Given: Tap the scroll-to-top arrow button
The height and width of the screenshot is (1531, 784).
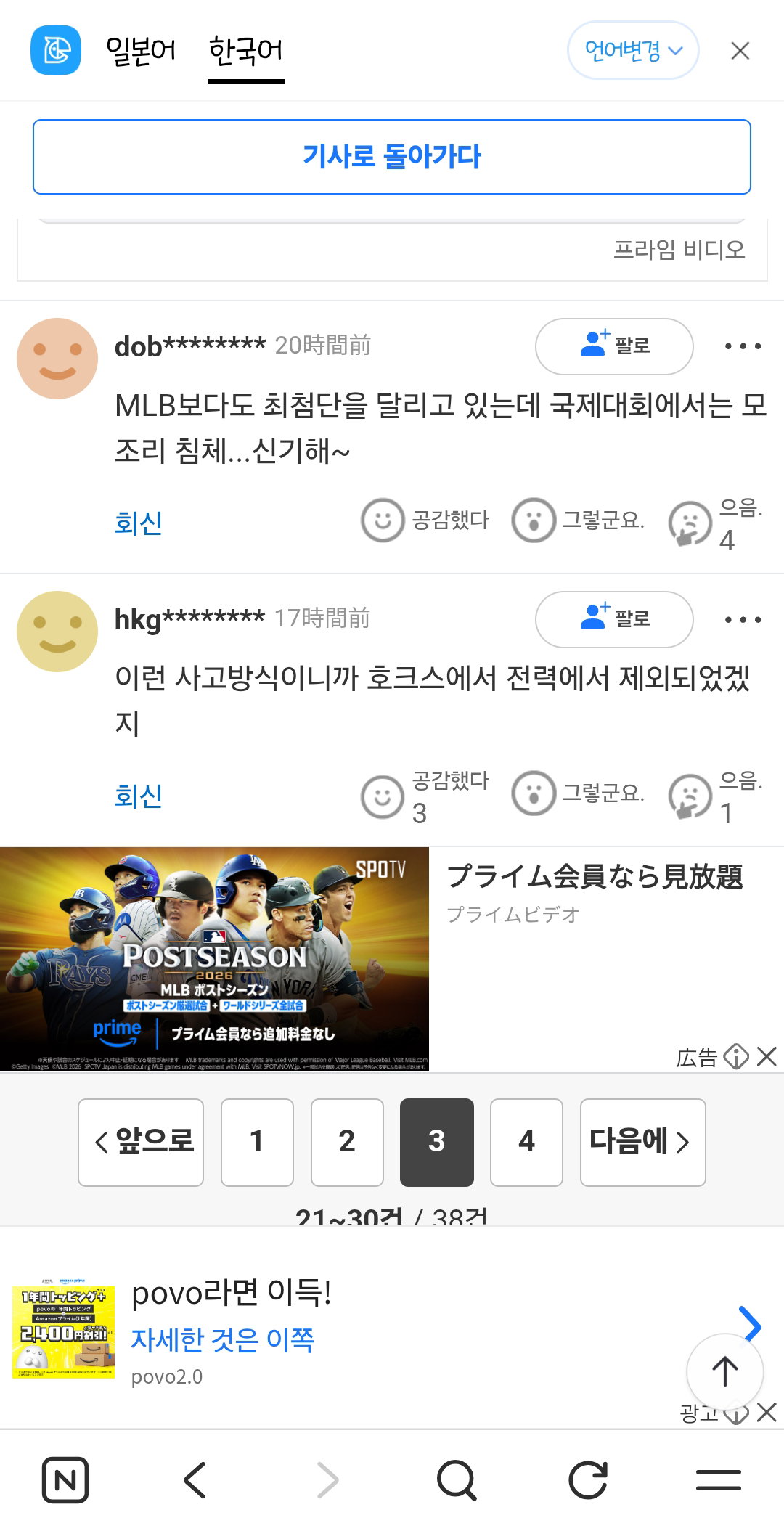Looking at the screenshot, I should click(x=724, y=1371).
